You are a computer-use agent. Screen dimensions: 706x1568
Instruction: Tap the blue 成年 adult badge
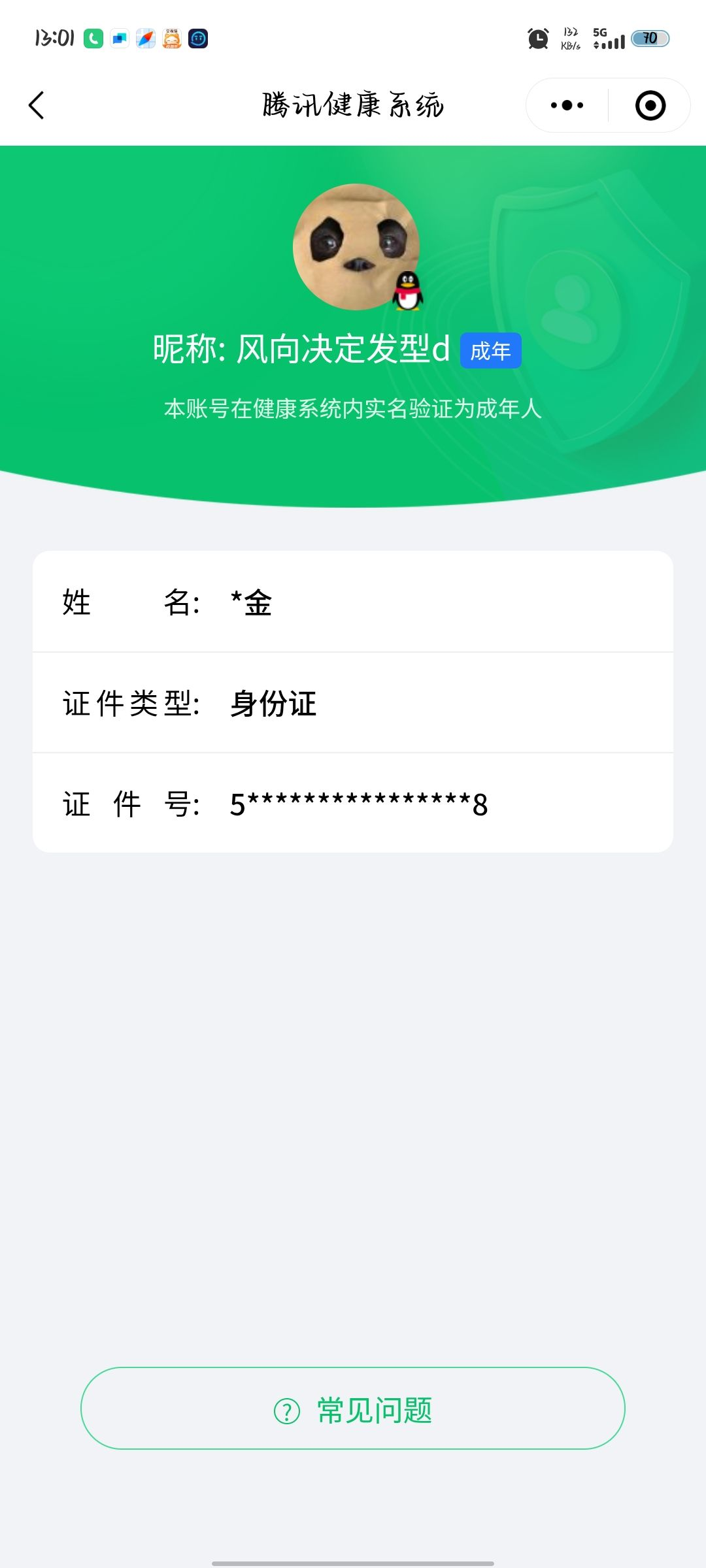(492, 351)
